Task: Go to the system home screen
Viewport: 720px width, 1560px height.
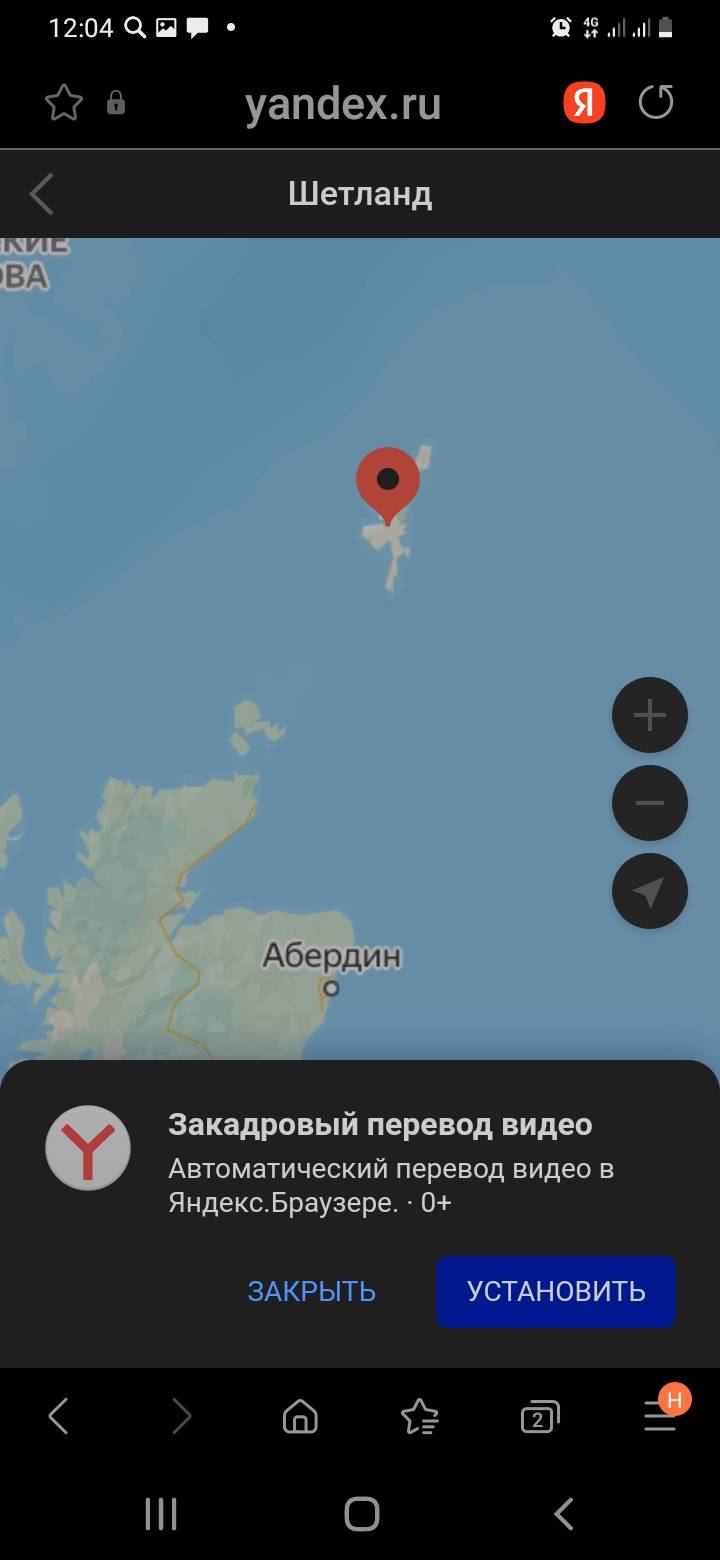Action: [x=361, y=1514]
